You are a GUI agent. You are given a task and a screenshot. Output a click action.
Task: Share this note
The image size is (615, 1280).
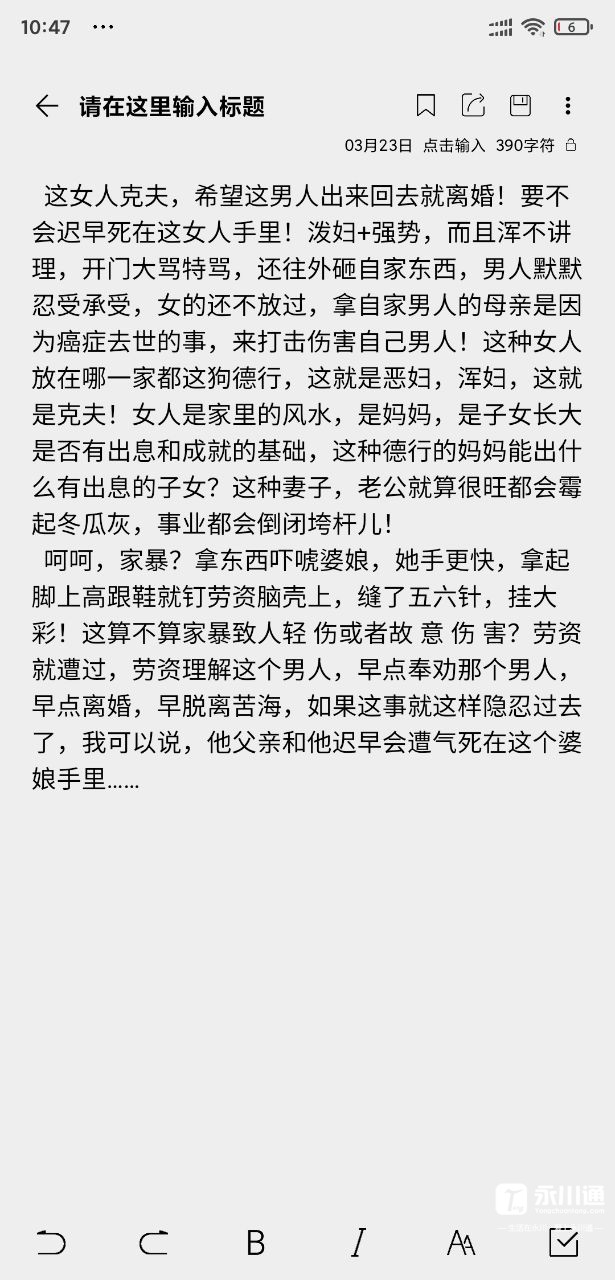coord(473,106)
